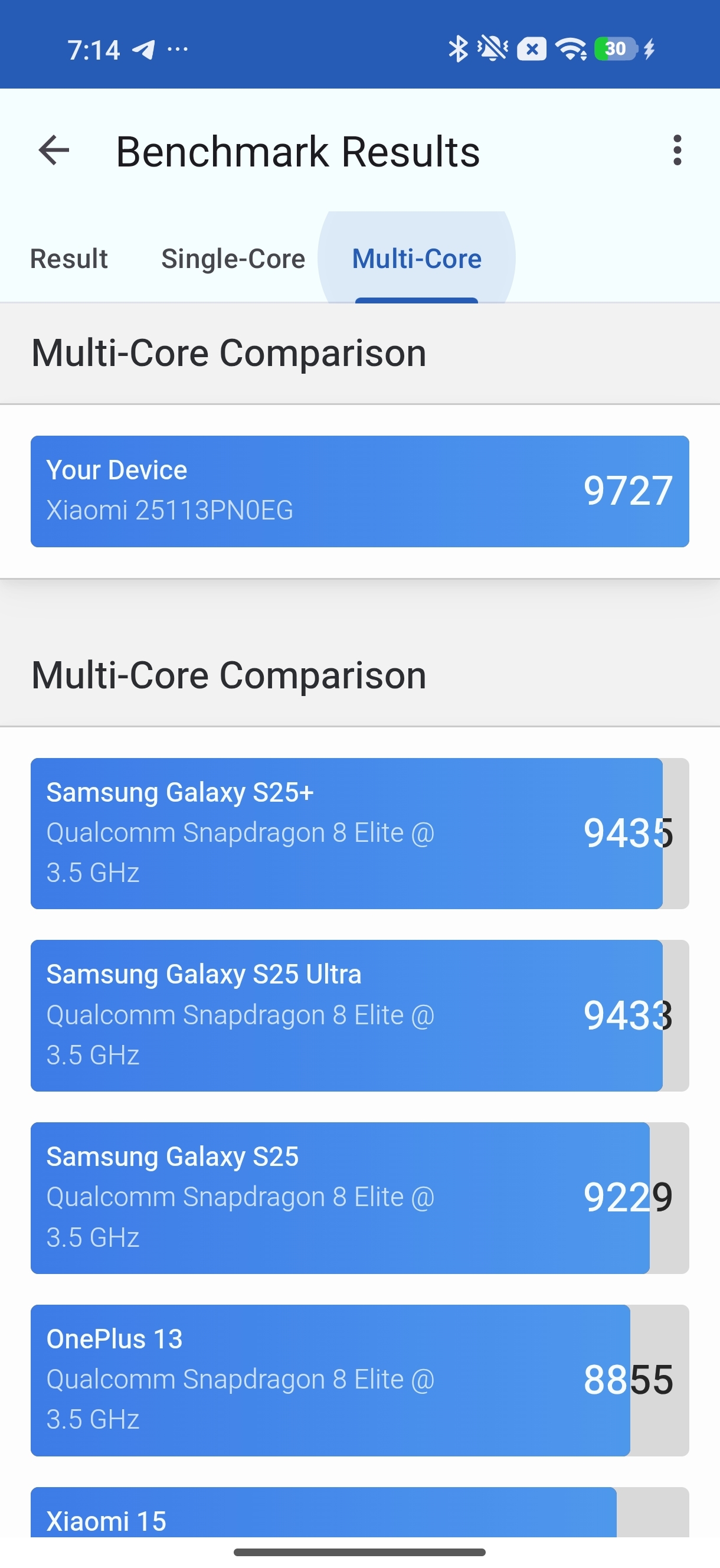Tap the Samsung Galaxy S25 Ultra entry

347,1015
